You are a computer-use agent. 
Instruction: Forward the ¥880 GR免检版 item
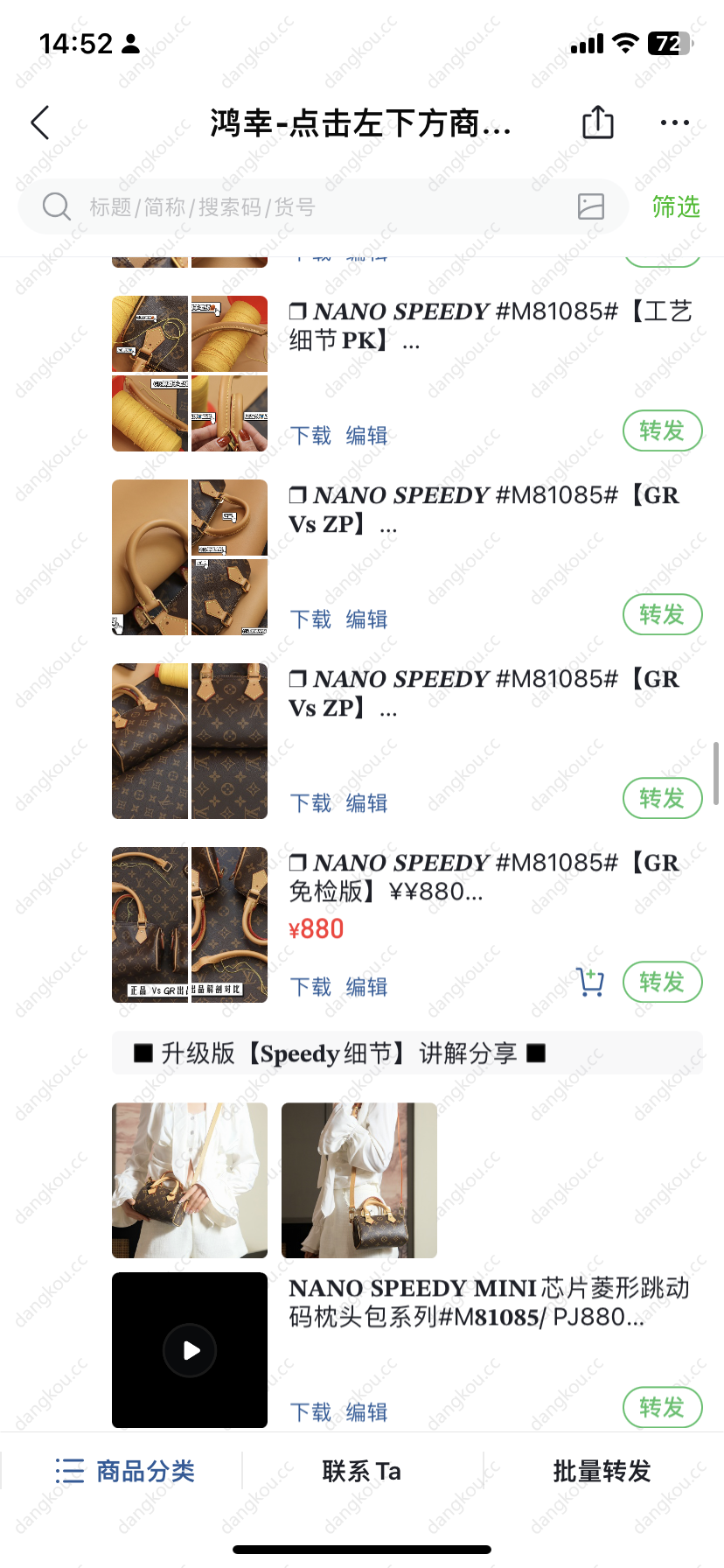pyautogui.click(x=662, y=982)
